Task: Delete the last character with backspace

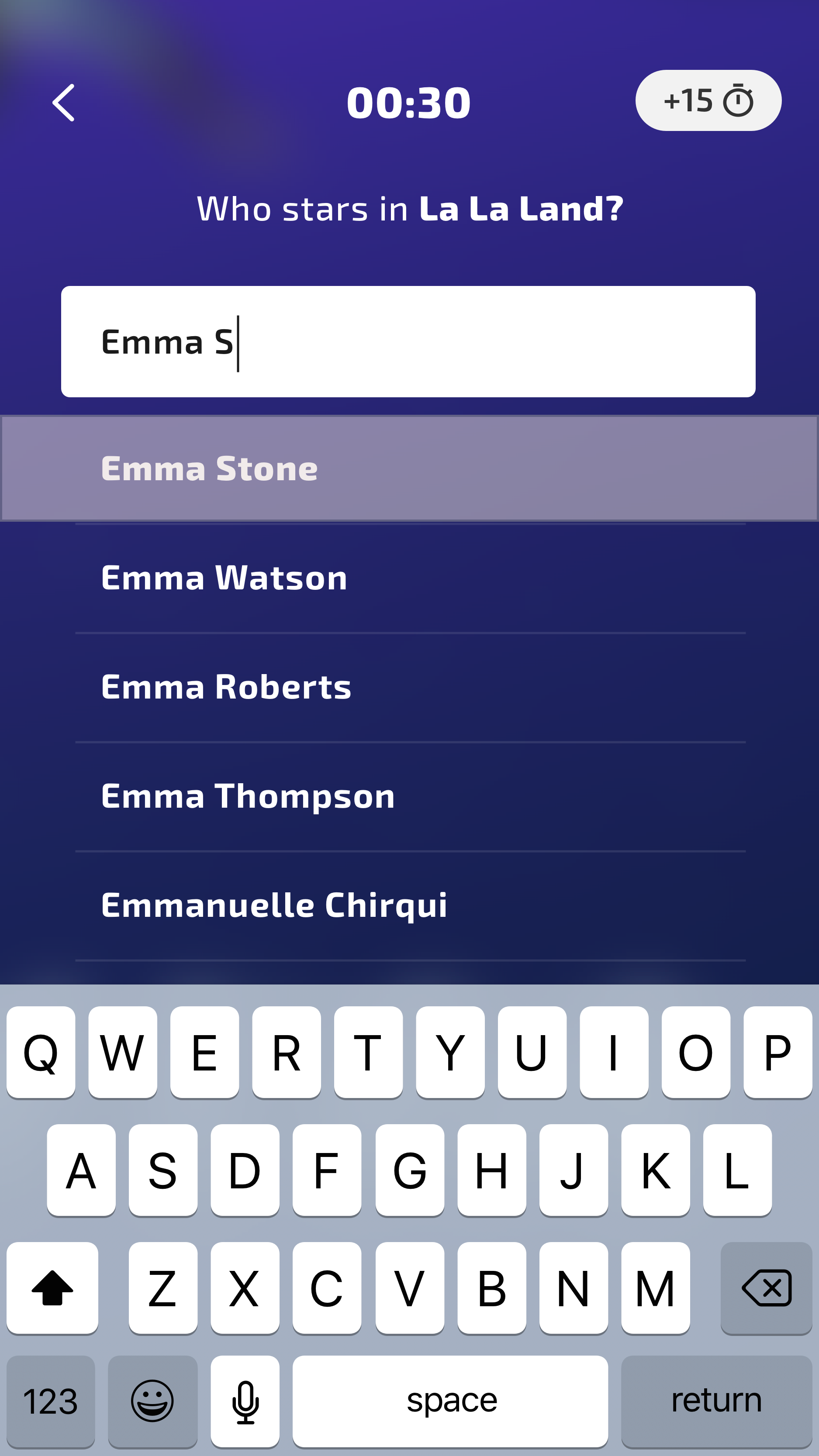Action: 766,1288
